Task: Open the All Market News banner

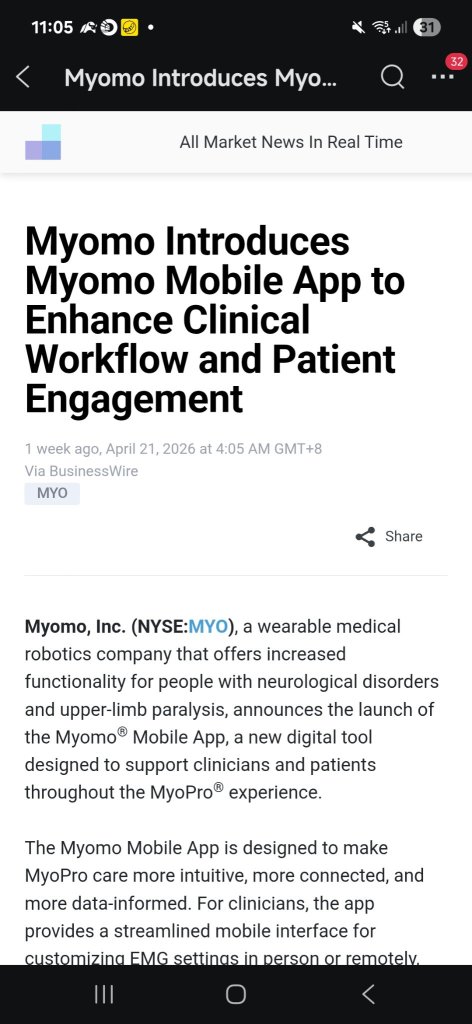Action: [236, 142]
